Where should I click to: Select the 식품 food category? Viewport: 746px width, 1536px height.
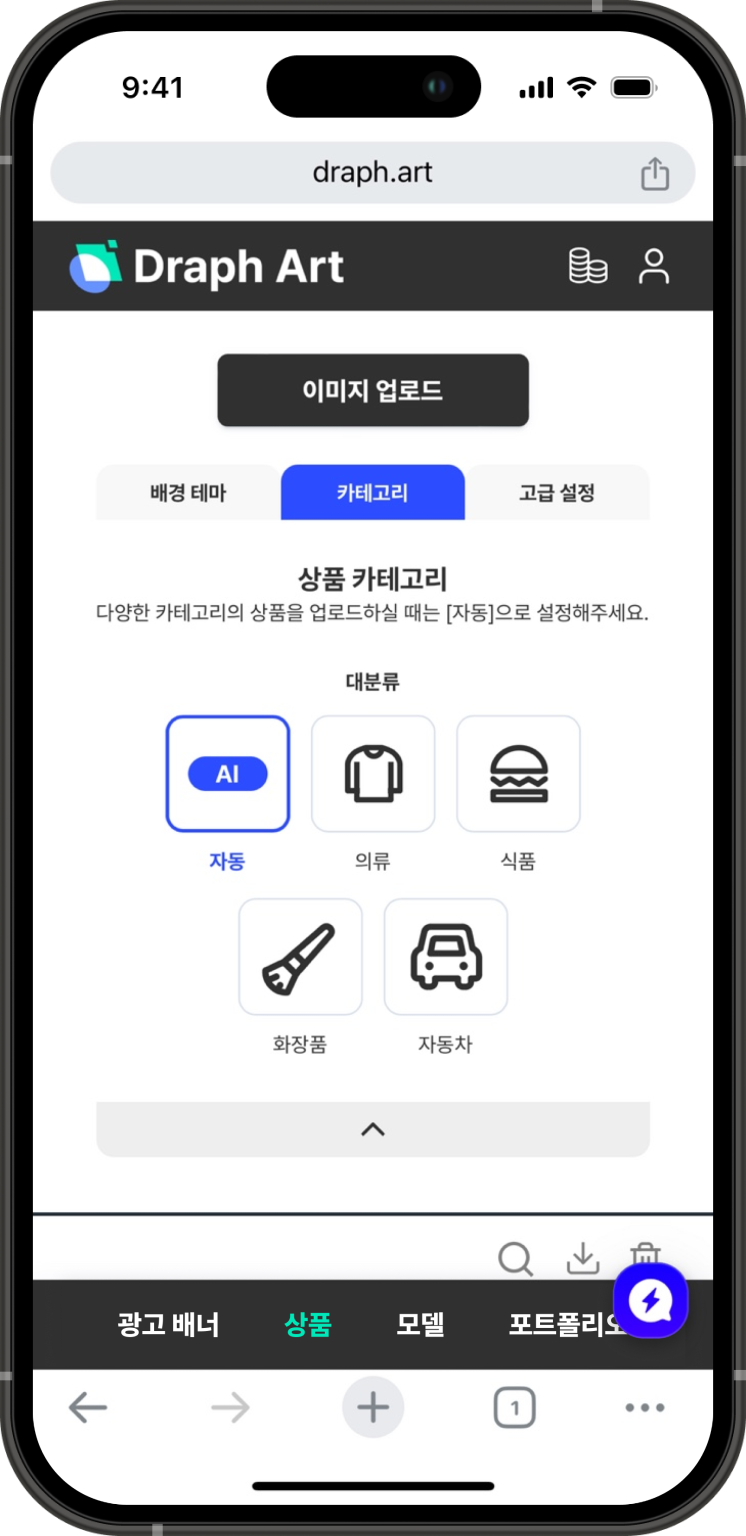coord(519,773)
